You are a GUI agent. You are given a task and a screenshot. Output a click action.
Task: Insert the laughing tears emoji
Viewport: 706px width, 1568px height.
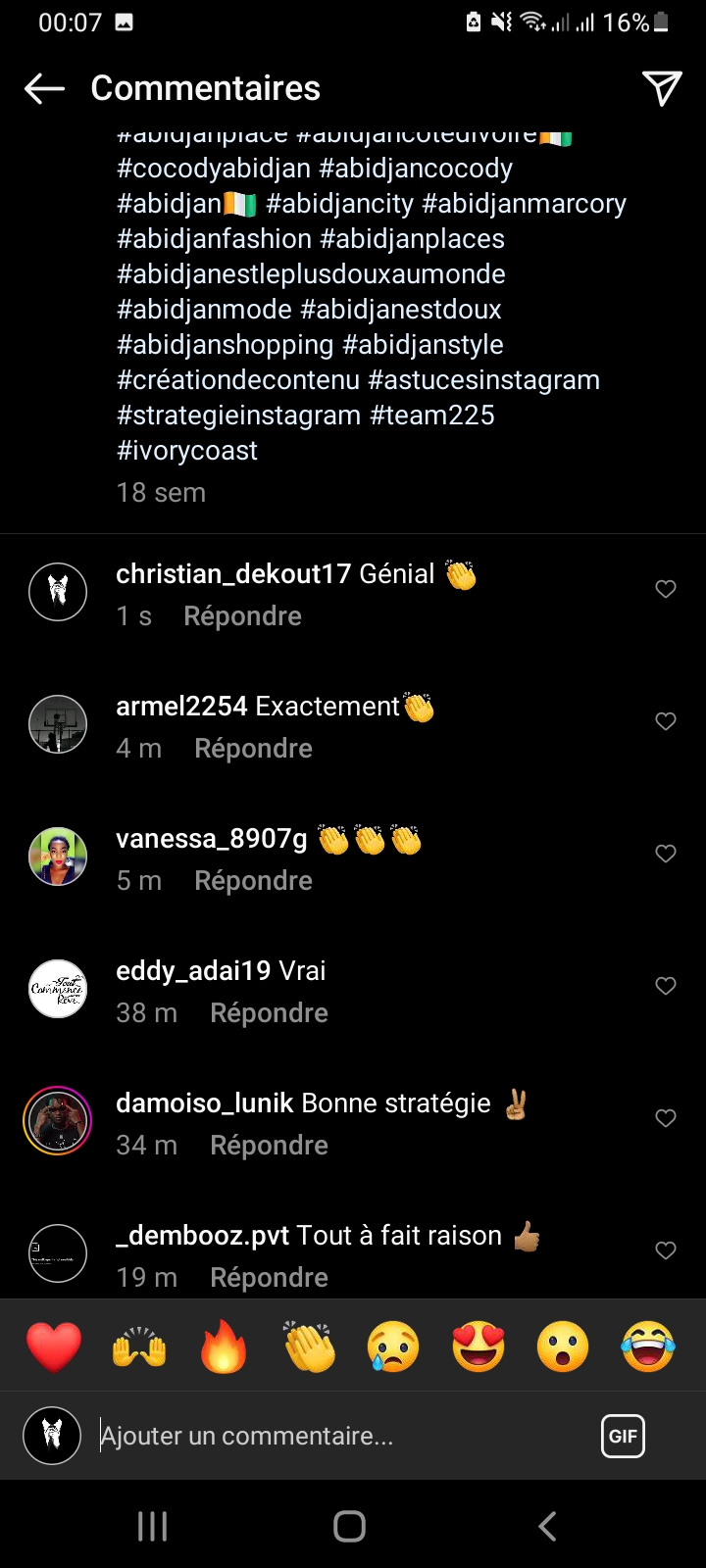coord(648,1347)
